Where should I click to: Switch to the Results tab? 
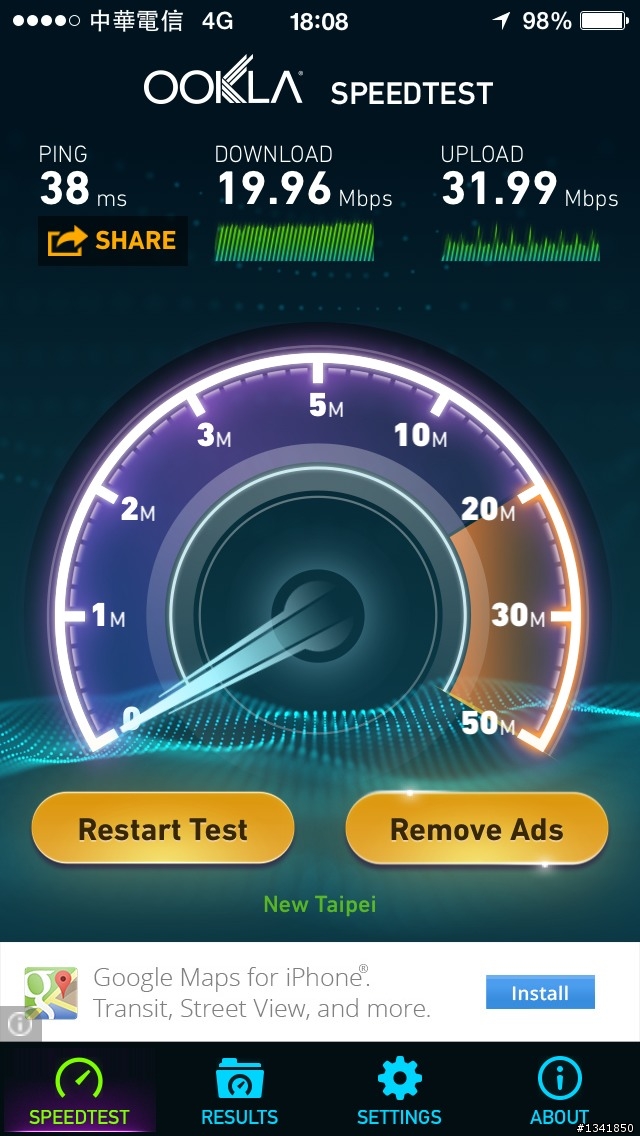coord(240,1091)
